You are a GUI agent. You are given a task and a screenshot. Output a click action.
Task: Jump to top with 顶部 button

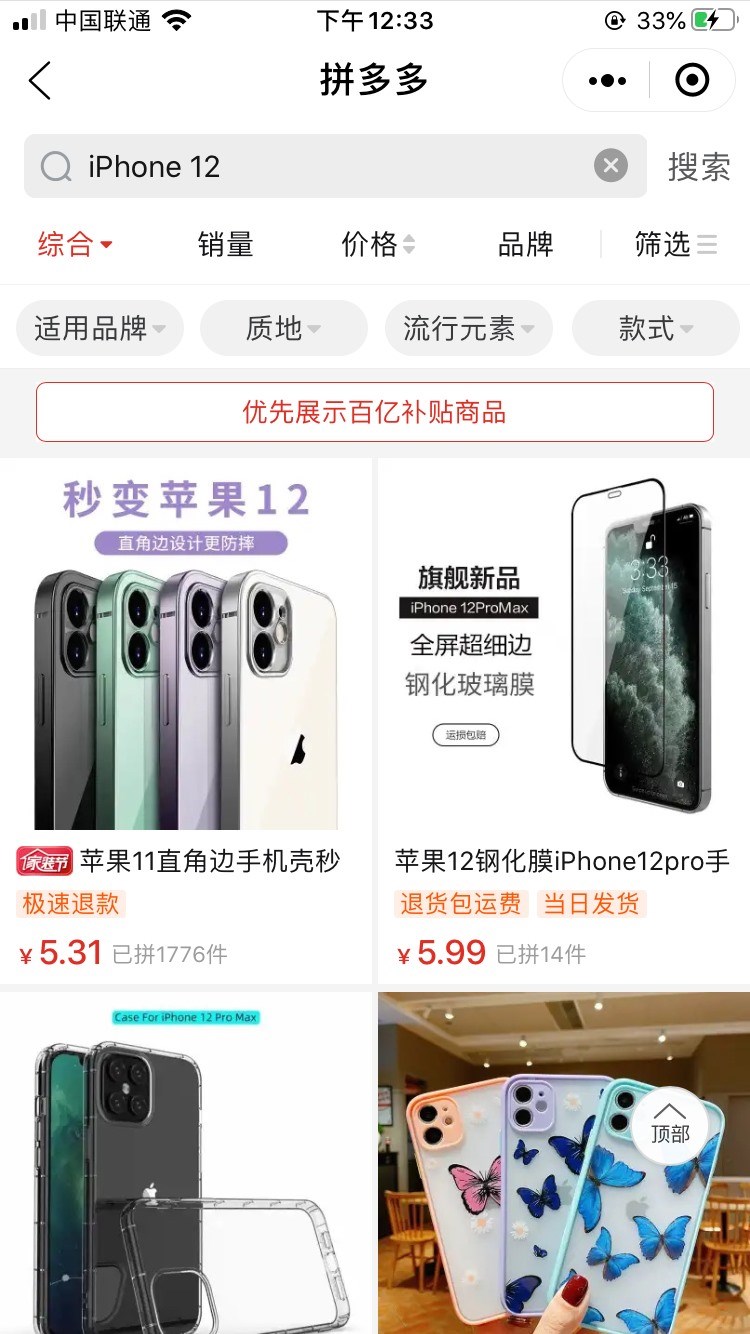pos(670,1125)
